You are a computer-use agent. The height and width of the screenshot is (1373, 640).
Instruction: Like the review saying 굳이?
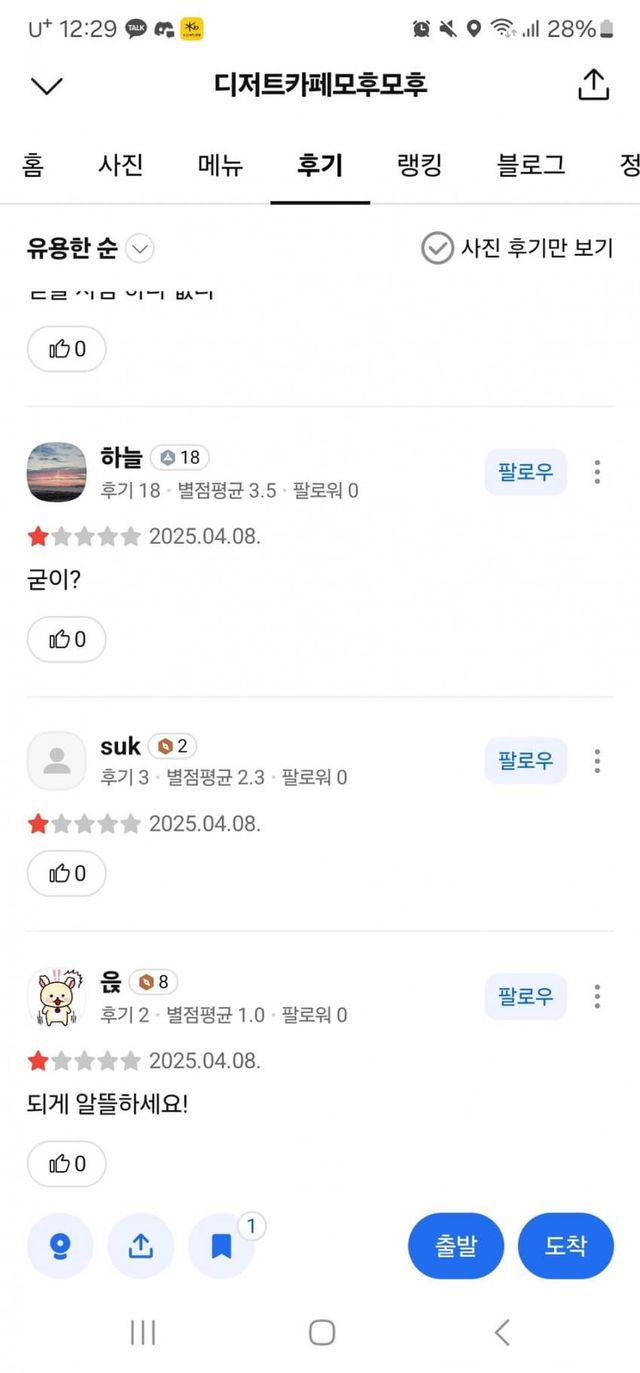(66, 639)
